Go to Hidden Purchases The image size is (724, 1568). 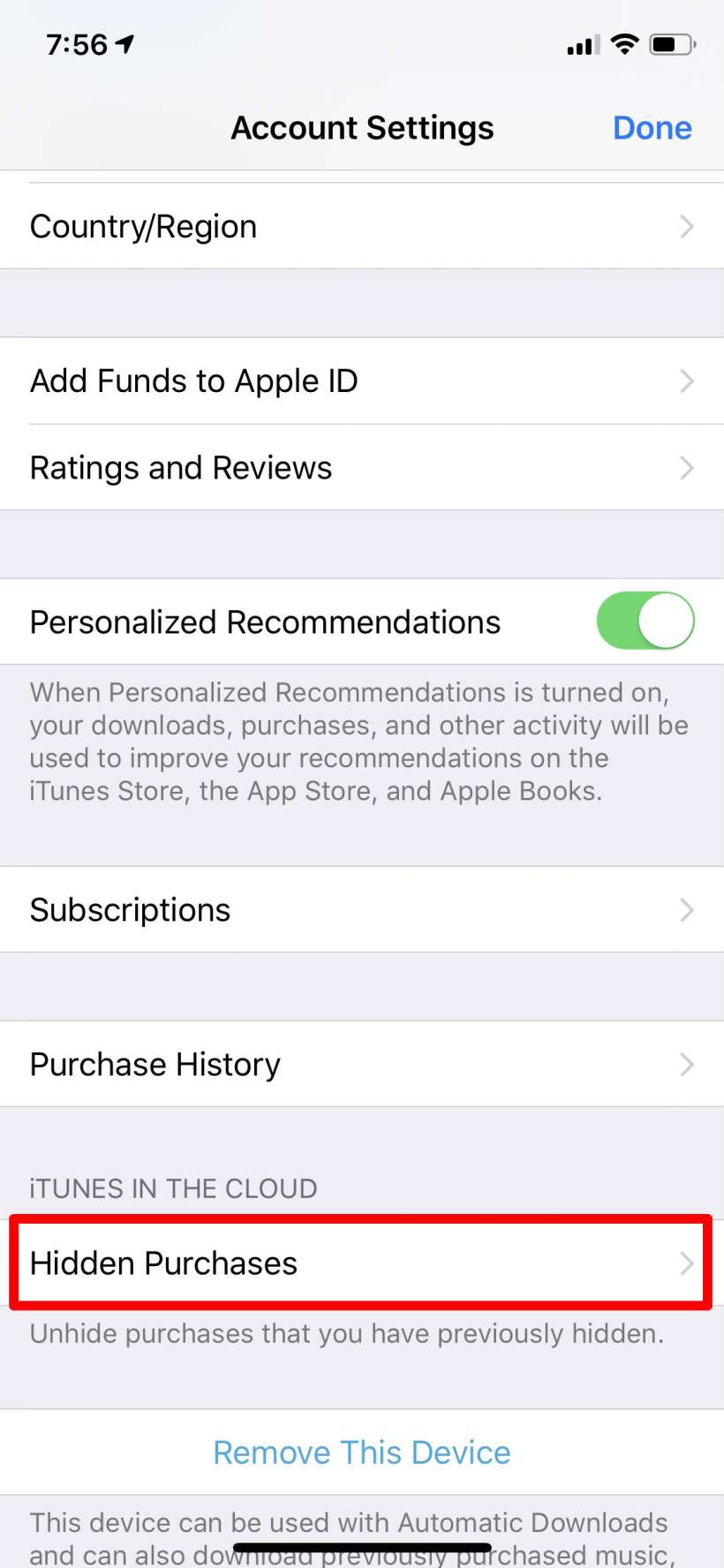(362, 1263)
